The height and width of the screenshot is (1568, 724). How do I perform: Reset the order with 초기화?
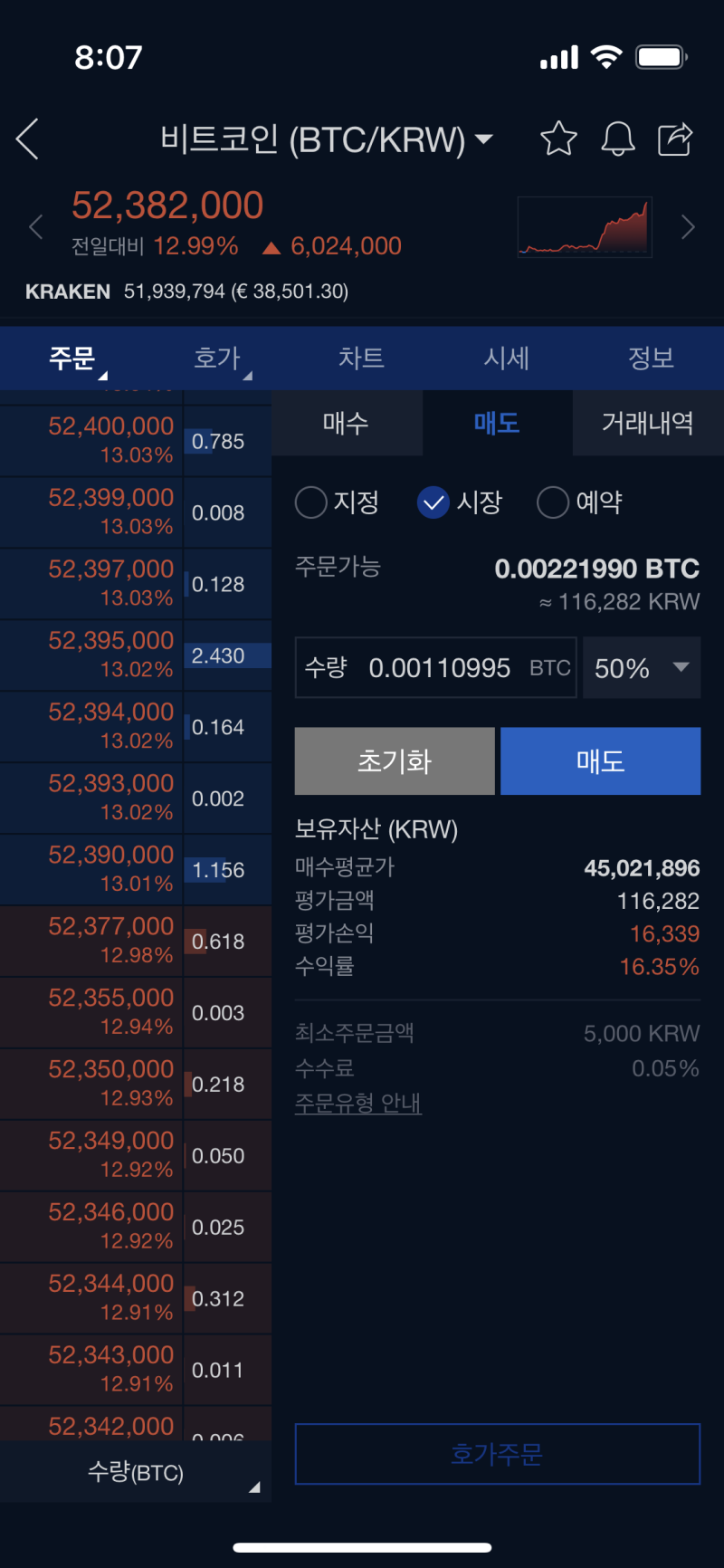click(395, 761)
